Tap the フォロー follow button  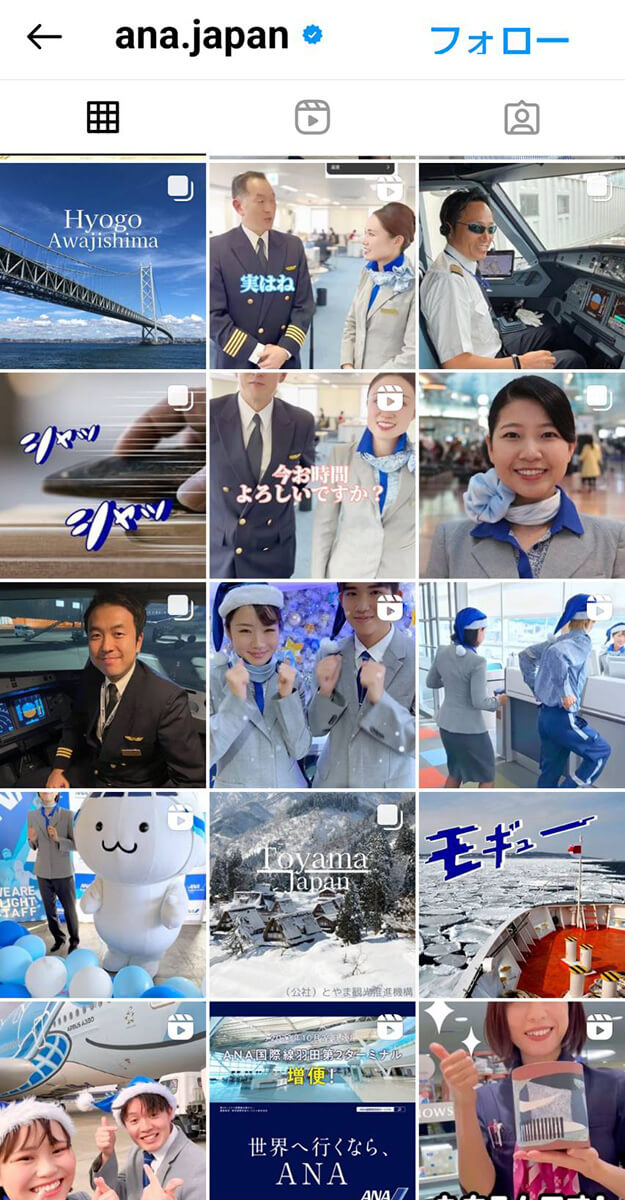pyautogui.click(x=499, y=40)
